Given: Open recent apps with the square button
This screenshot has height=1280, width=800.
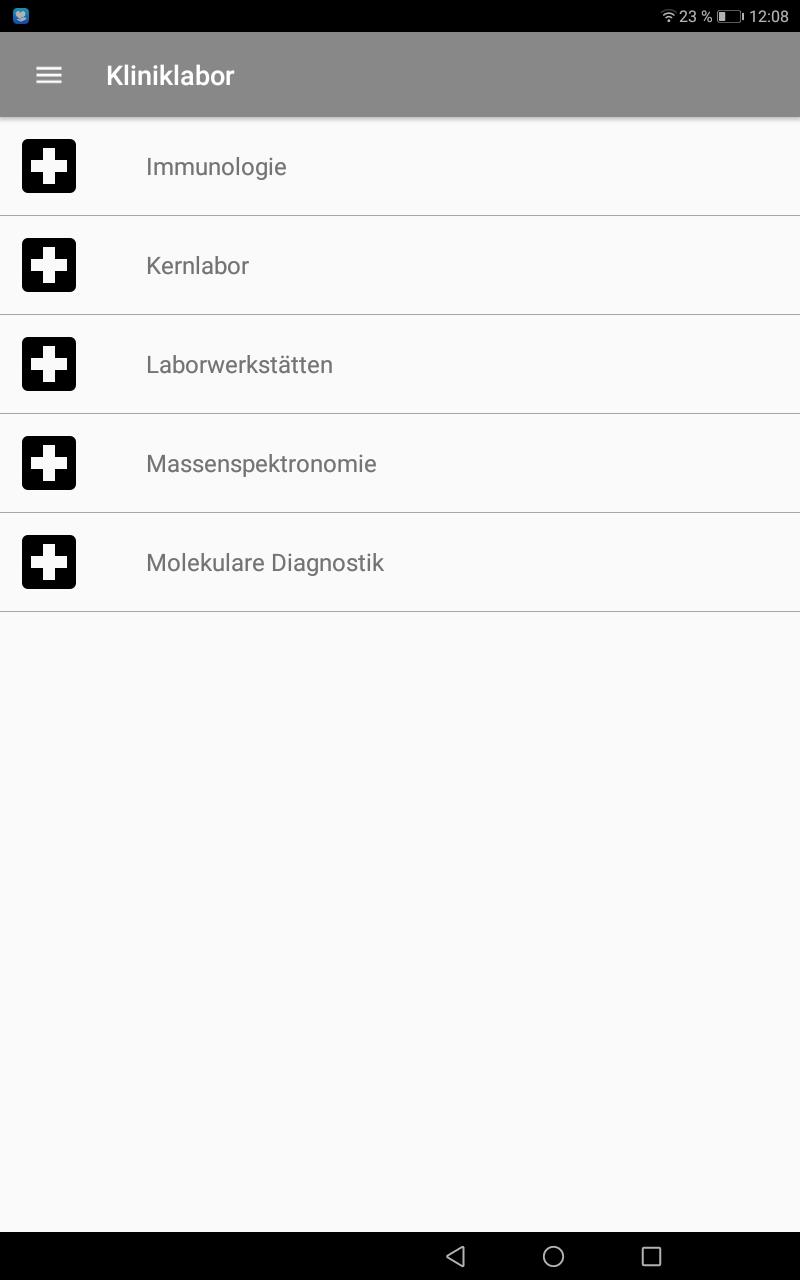Looking at the screenshot, I should (651, 1255).
